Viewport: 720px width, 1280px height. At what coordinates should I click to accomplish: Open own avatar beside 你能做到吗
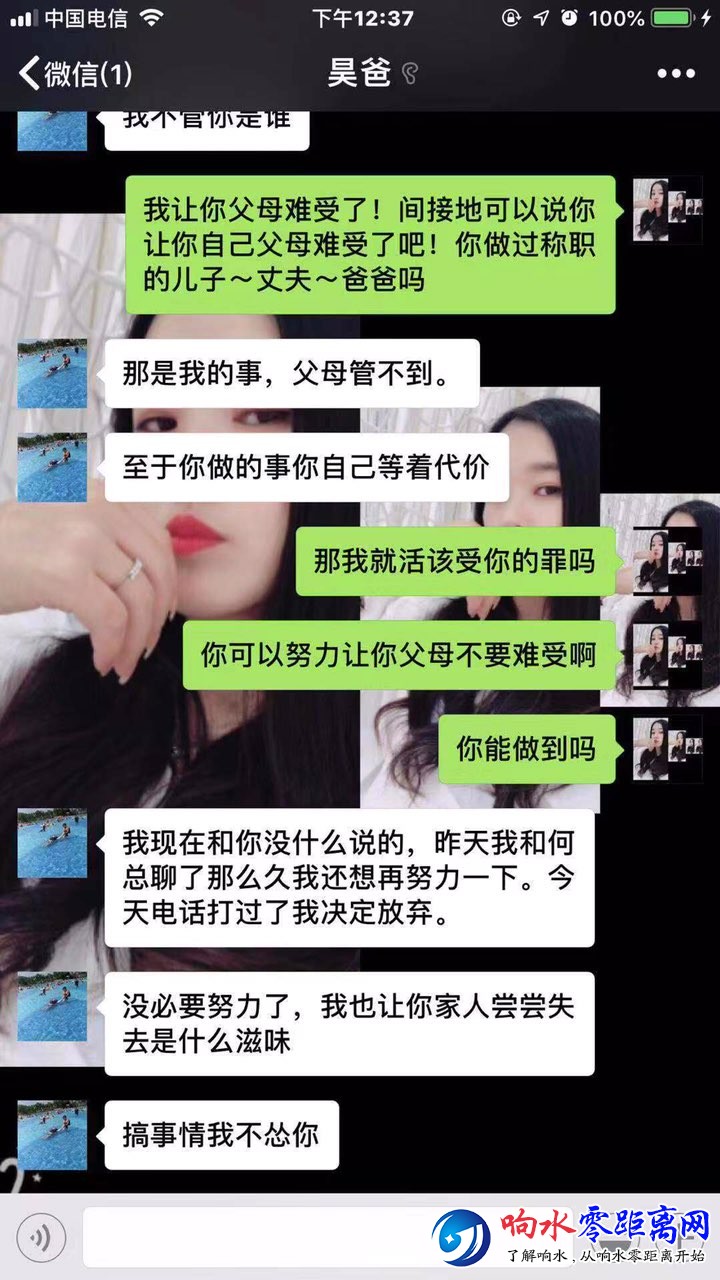[x=667, y=749]
